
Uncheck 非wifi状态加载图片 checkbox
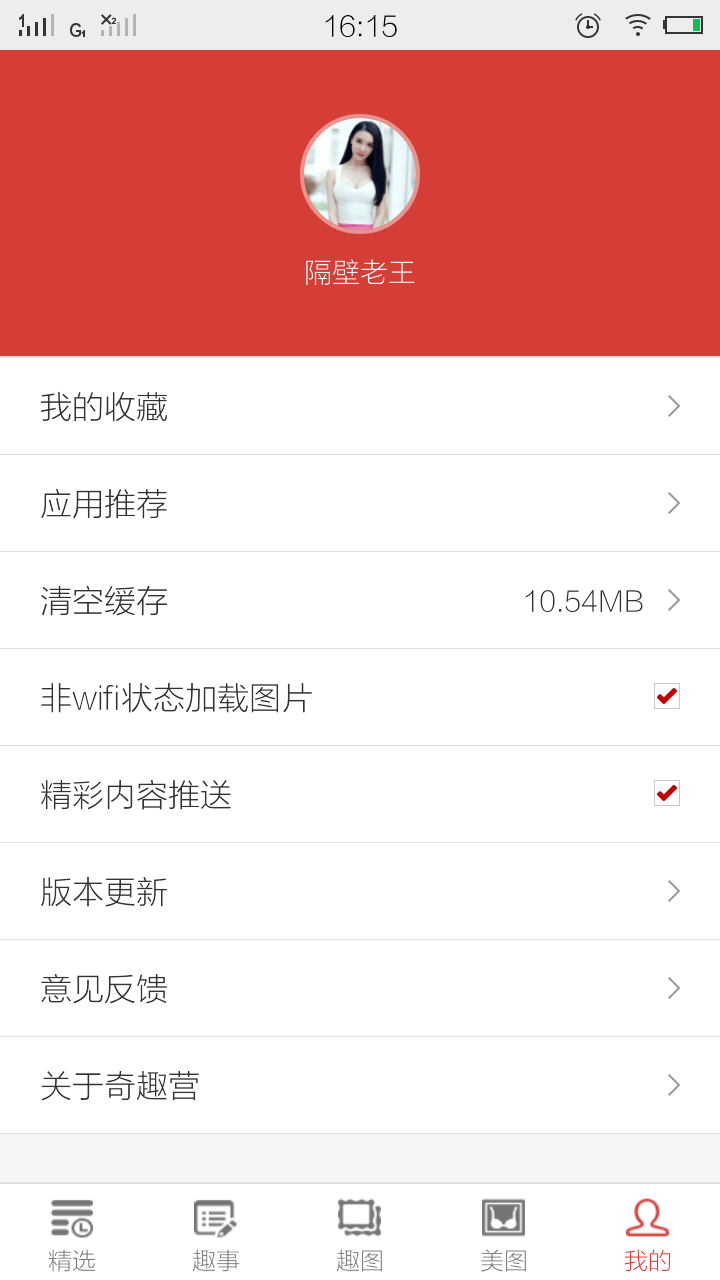tap(666, 696)
